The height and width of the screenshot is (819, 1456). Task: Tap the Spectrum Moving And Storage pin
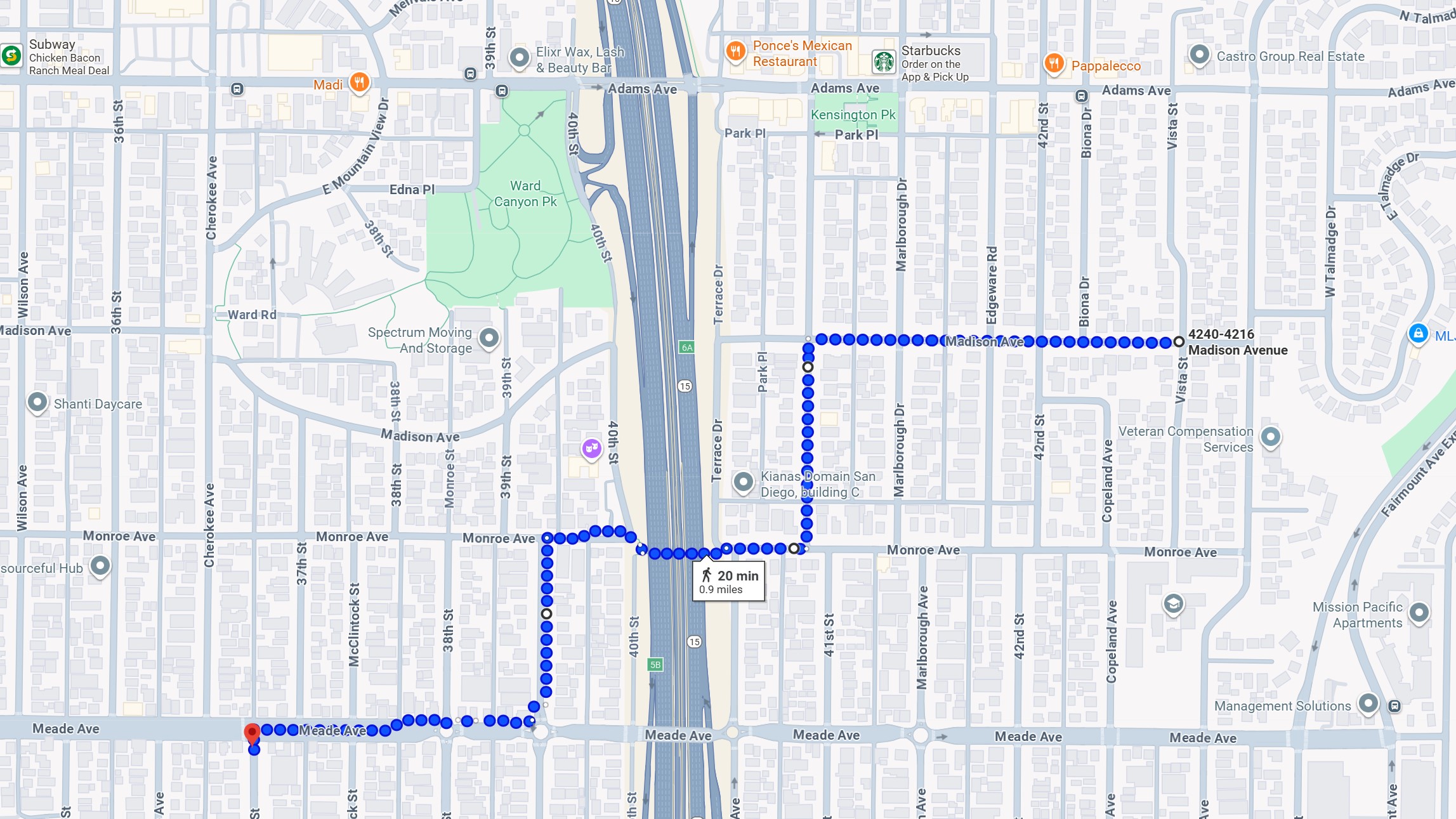489,337
